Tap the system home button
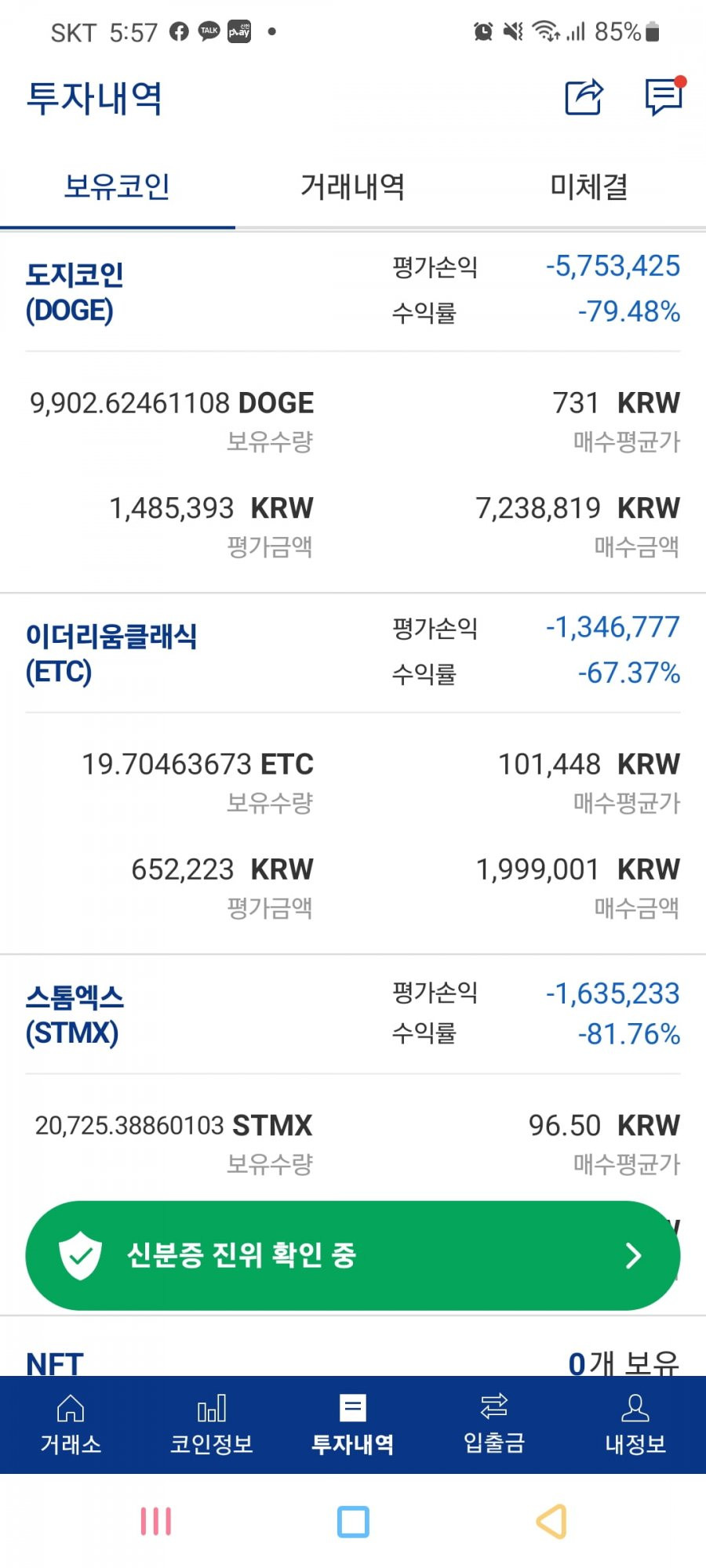The height and width of the screenshot is (1568, 706). (x=353, y=1522)
